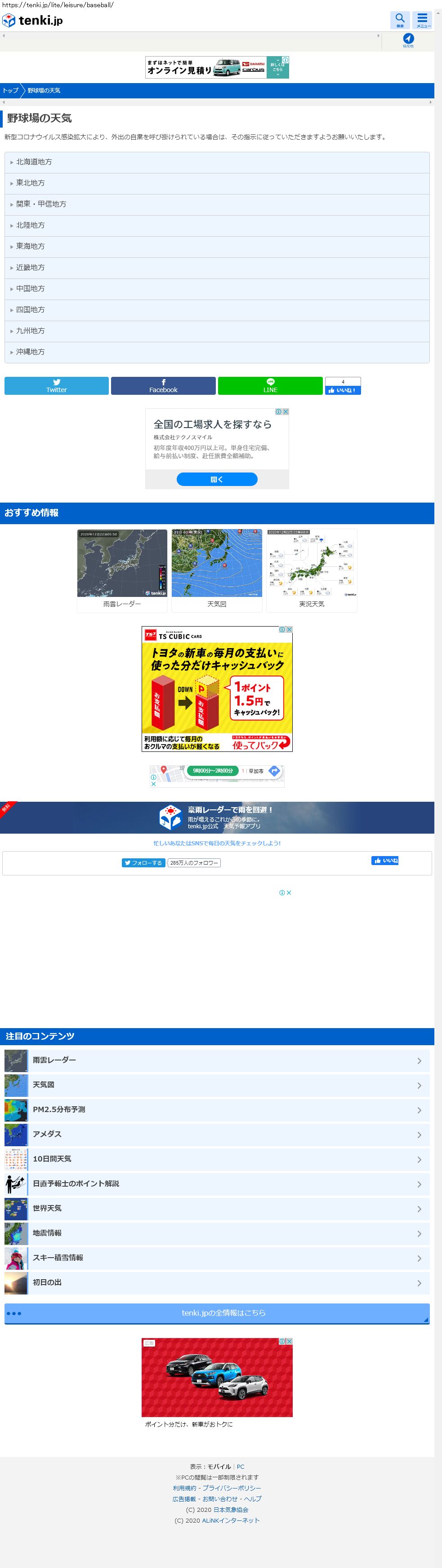This screenshot has height=1568, width=442.
Task: Go to トップ breadcrumb link
Action: [10, 91]
